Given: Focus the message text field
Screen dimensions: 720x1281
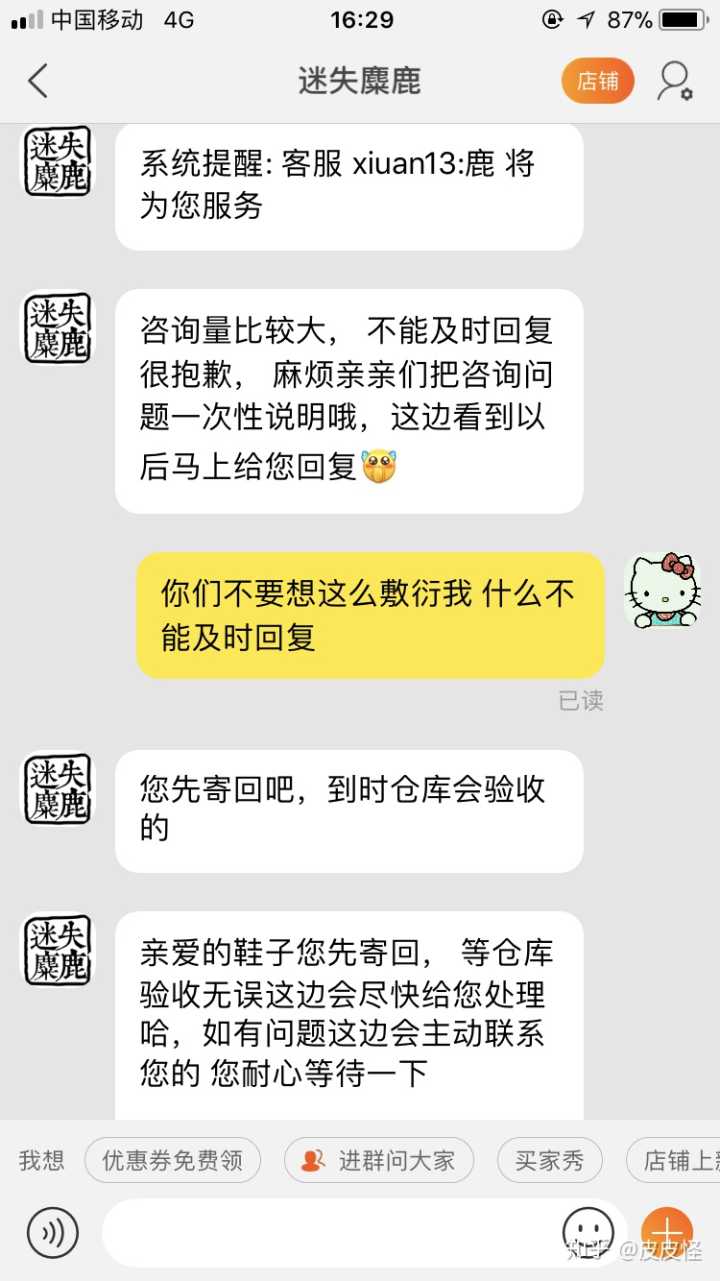Looking at the screenshot, I should [330, 1232].
